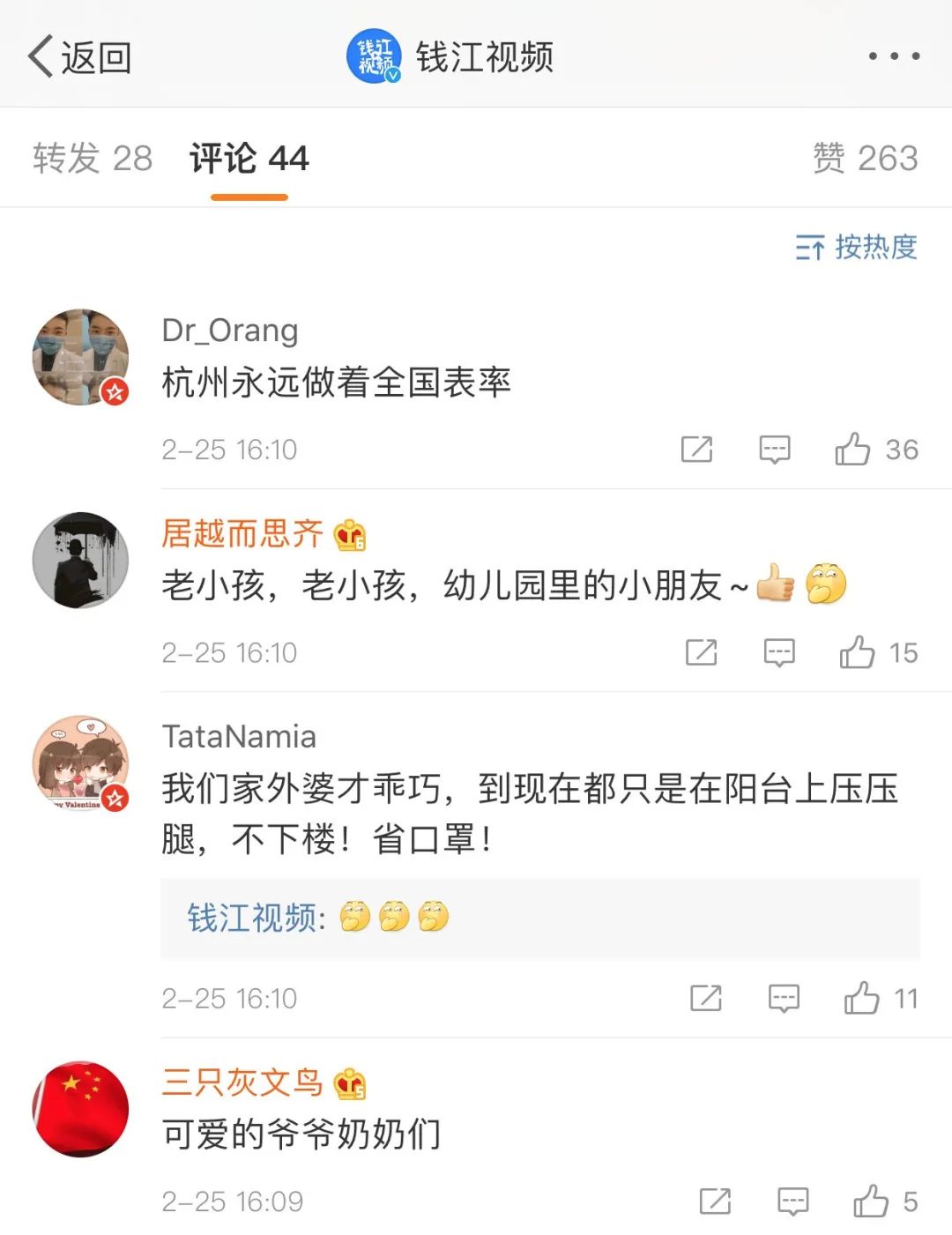This screenshot has height=1235, width=952.
Task: Like Dr_Orang's comment
Action: (x=853, y=450)
